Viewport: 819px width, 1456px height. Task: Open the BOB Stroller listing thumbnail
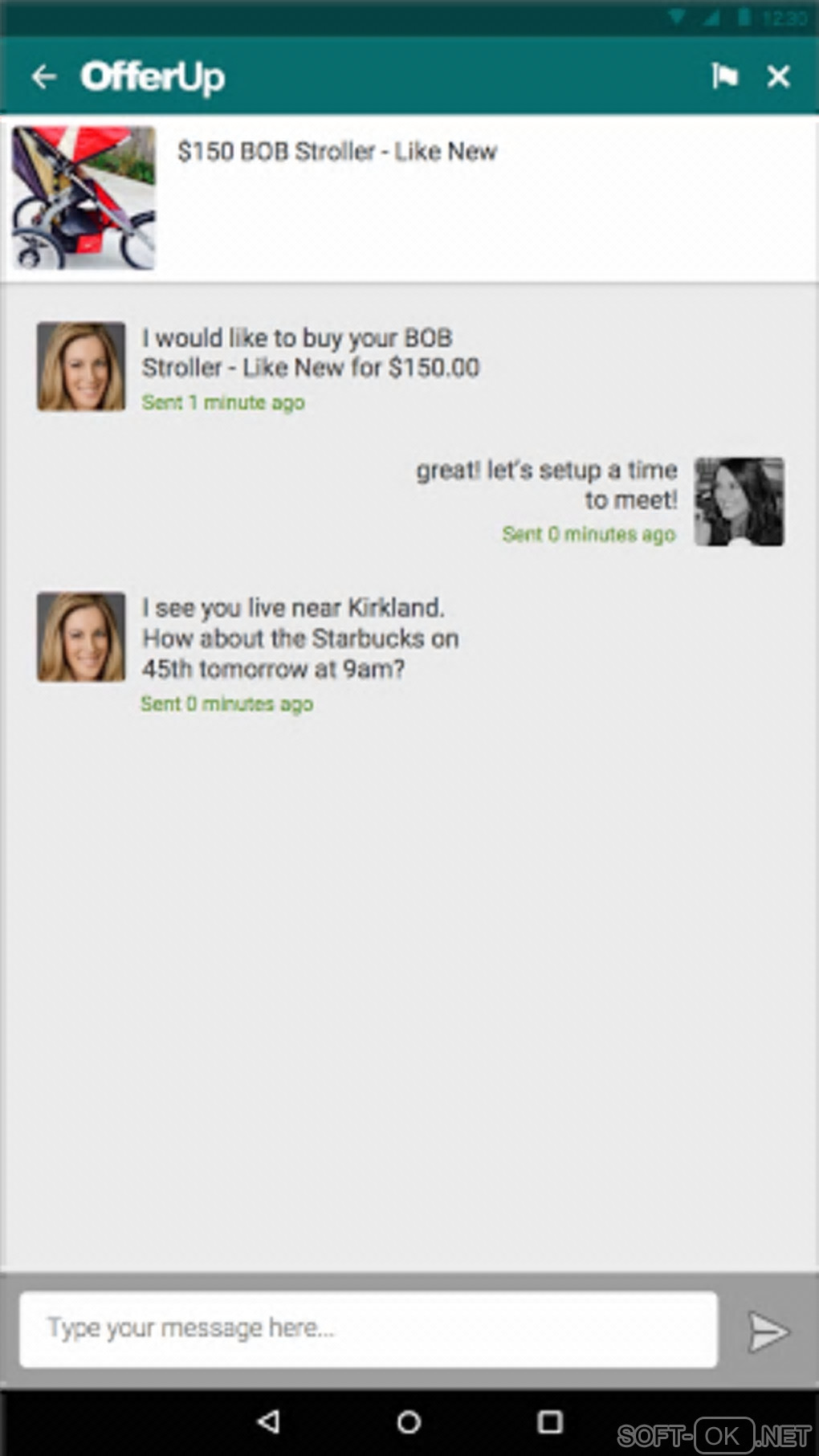84,198
